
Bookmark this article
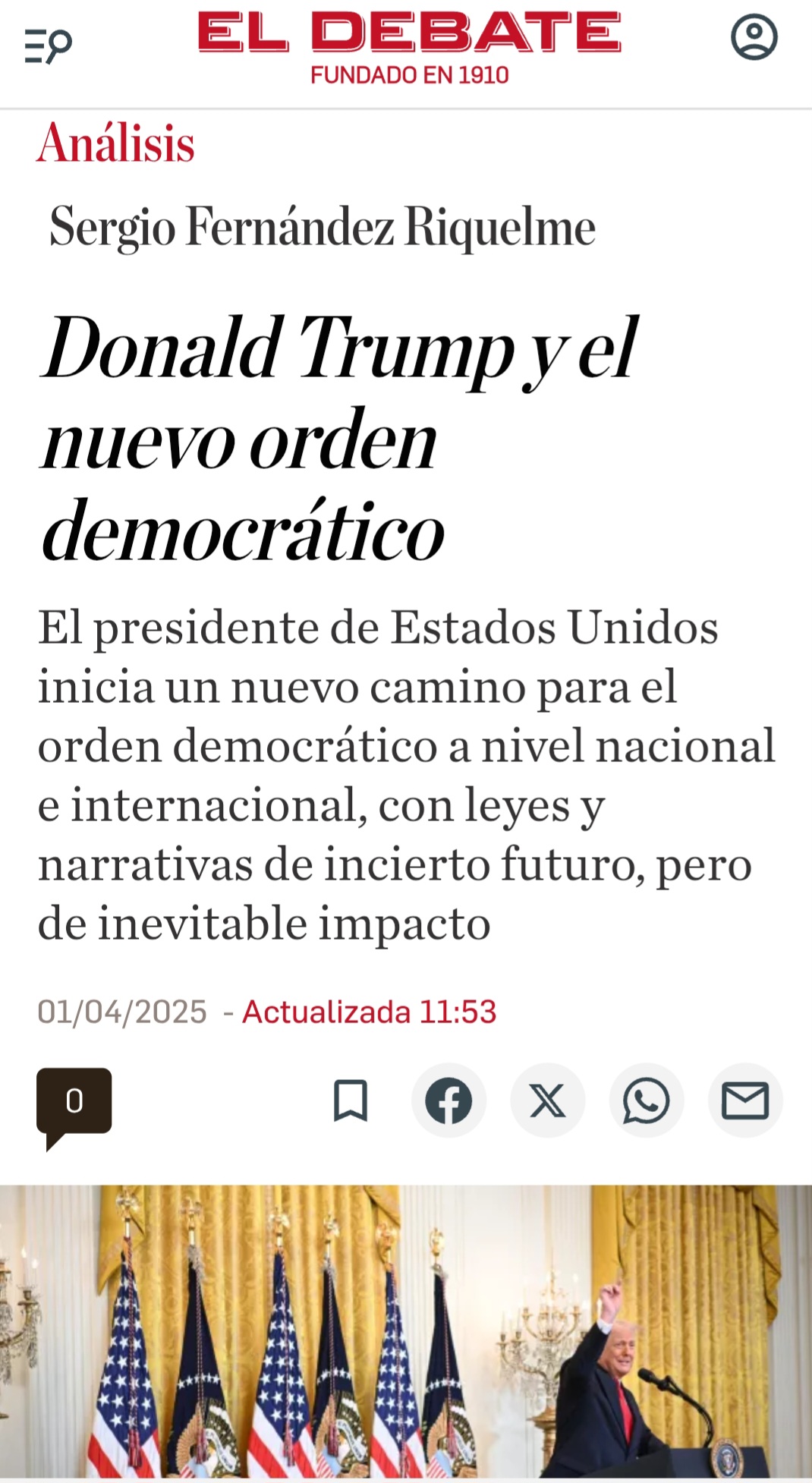pyautogui.click(x=351, y=1100)
